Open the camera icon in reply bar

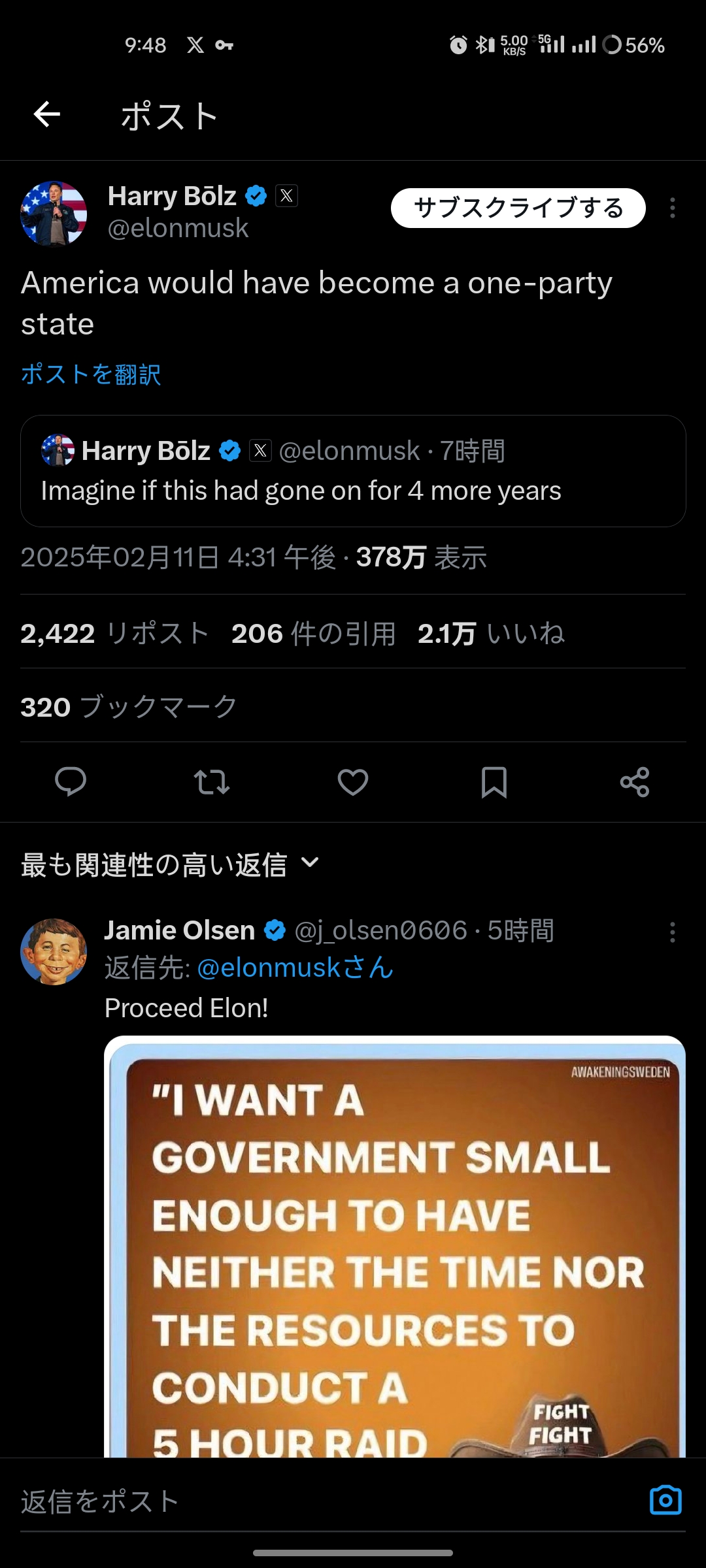point(665,1500)
